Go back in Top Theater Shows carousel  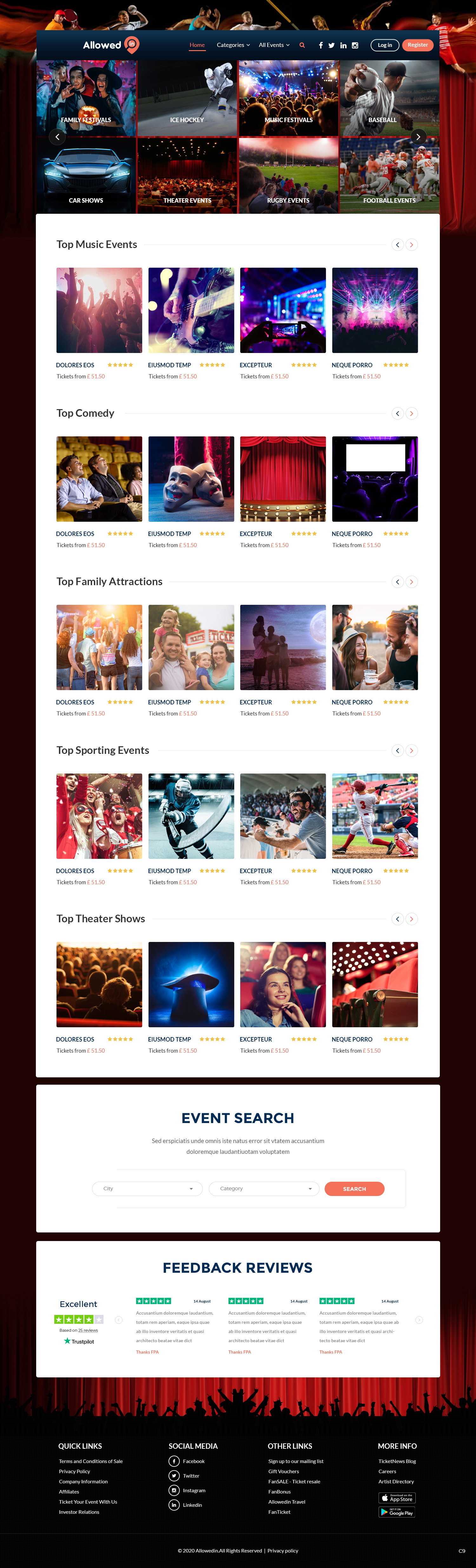point(398,919)
